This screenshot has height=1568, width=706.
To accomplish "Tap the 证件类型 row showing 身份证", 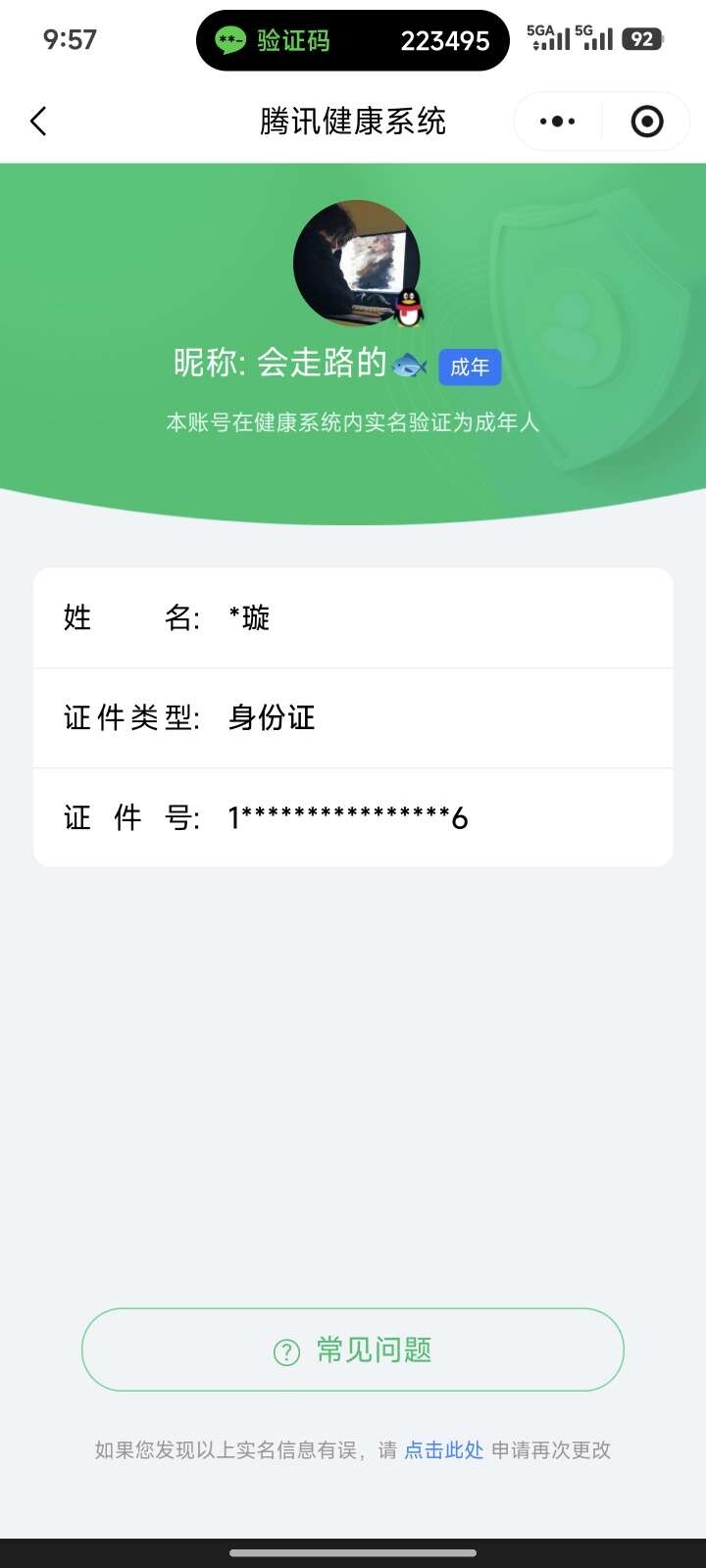I will 353,718.
